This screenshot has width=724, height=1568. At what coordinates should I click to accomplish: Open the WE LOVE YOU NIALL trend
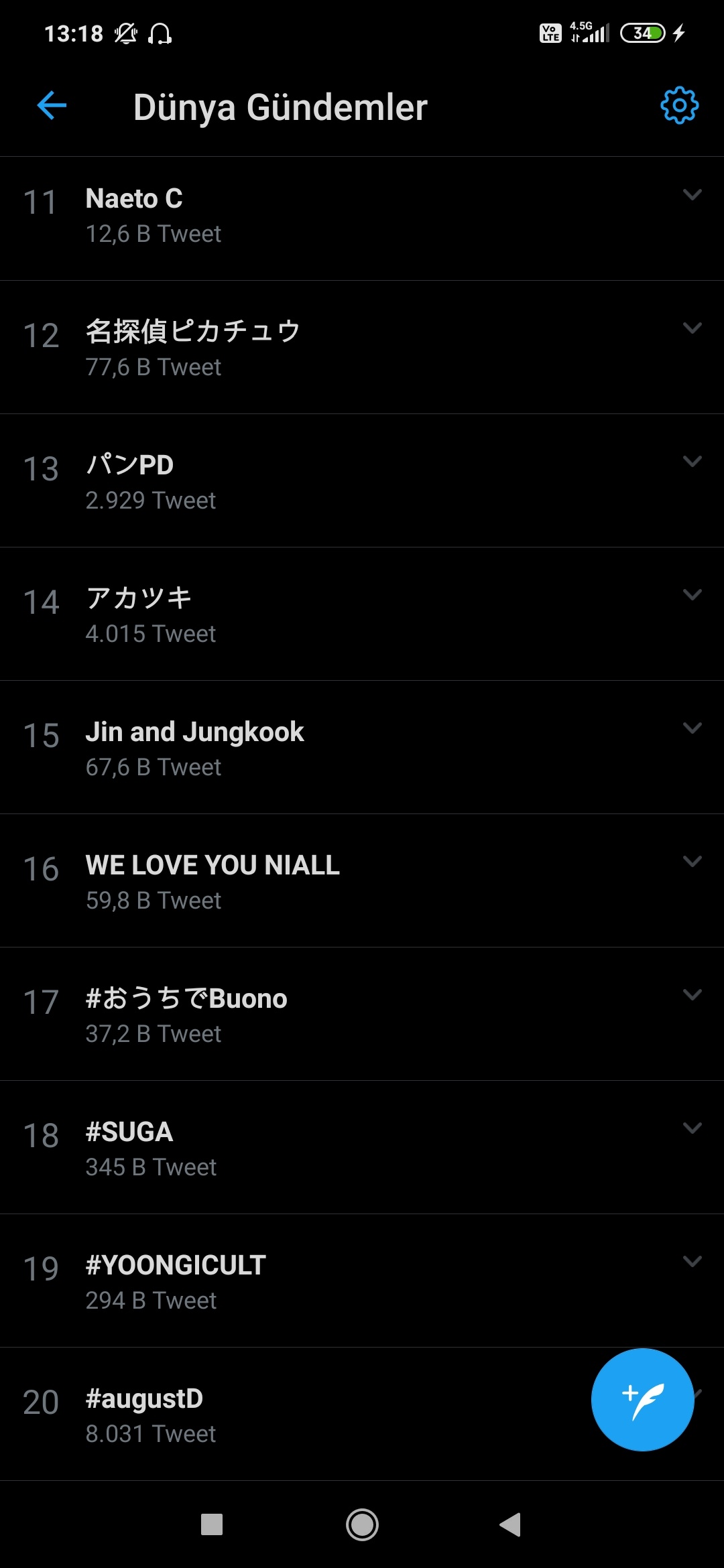(213, 866)
